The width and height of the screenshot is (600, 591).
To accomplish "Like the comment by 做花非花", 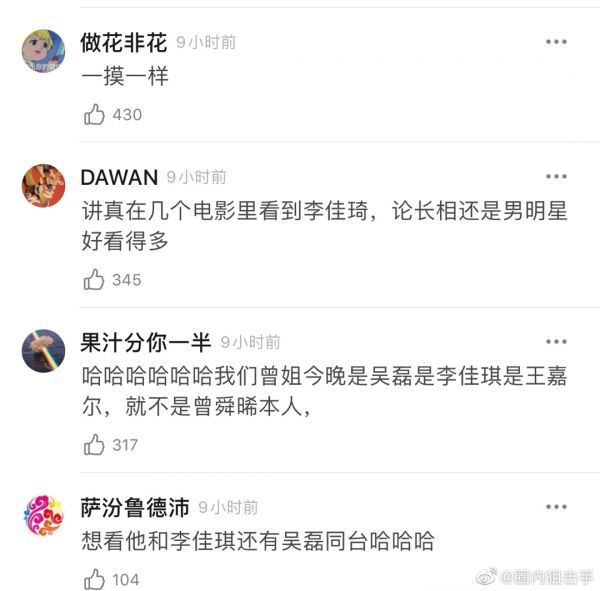I will 95,115.
